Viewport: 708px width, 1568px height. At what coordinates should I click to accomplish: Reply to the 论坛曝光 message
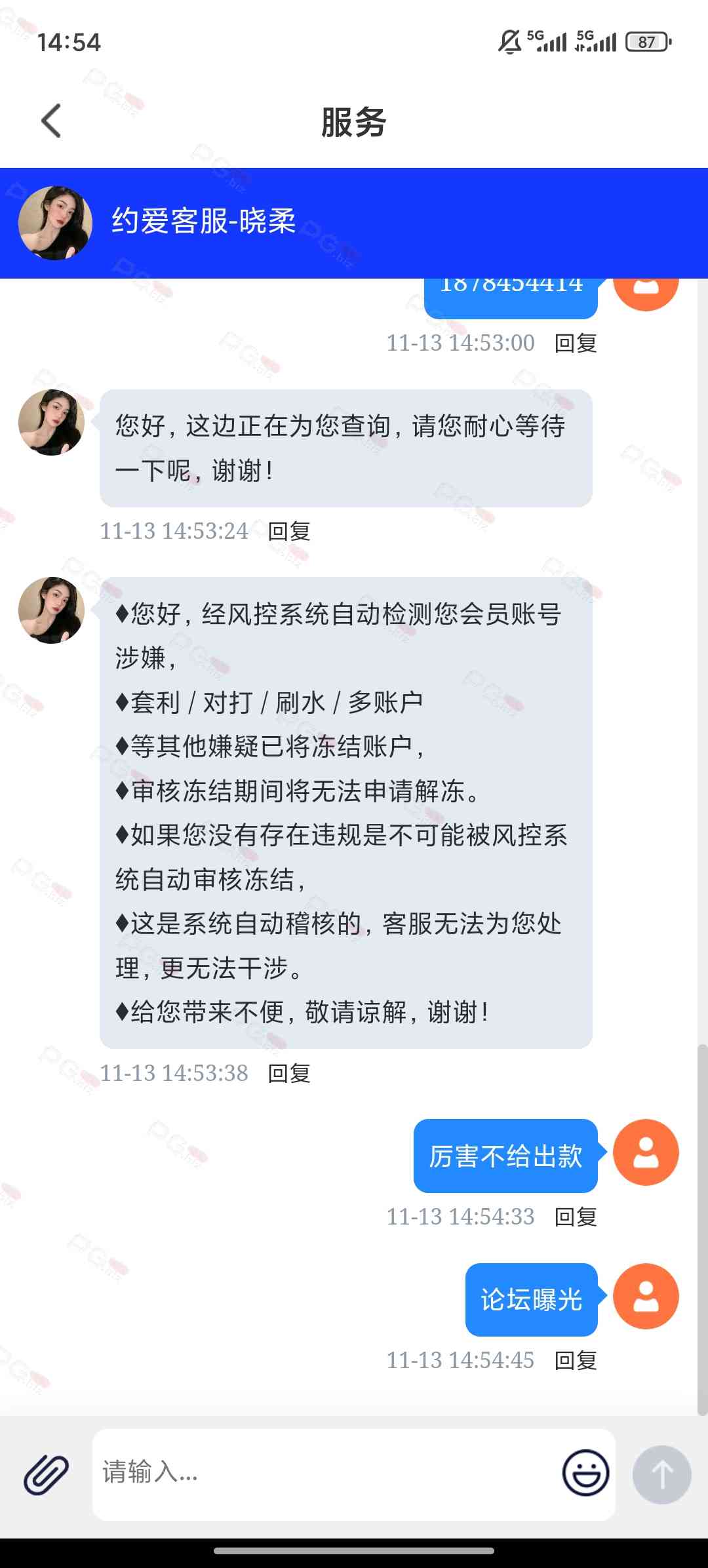(576, 1361)
